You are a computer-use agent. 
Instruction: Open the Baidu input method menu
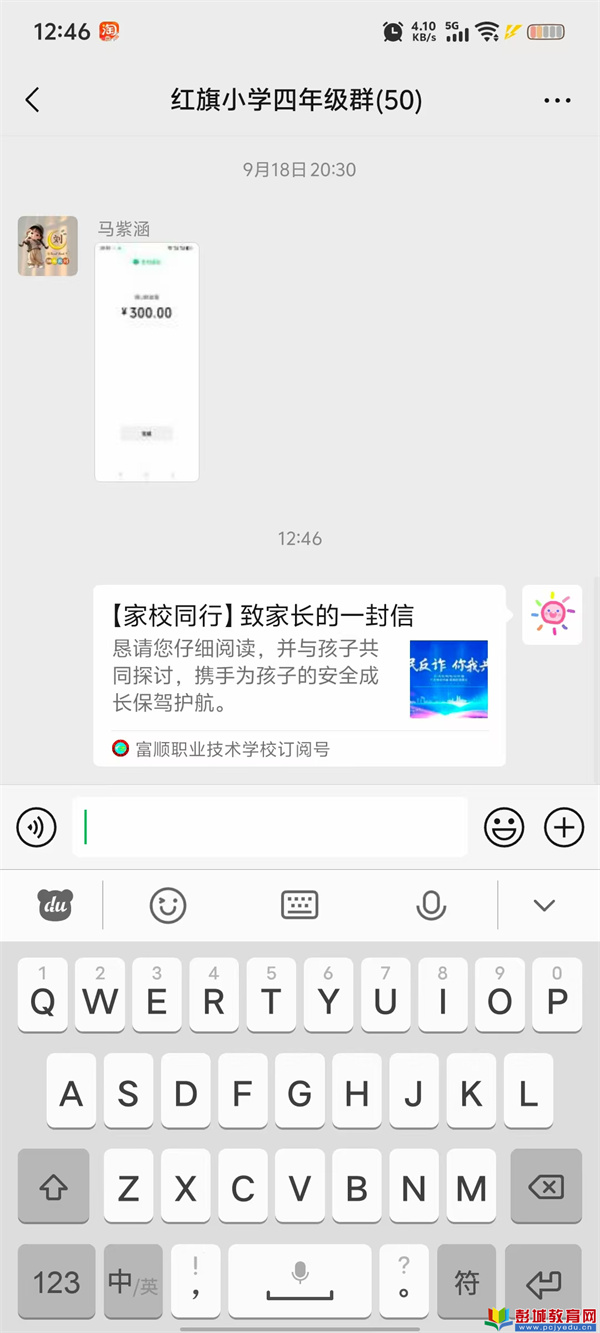click(56, 906)
